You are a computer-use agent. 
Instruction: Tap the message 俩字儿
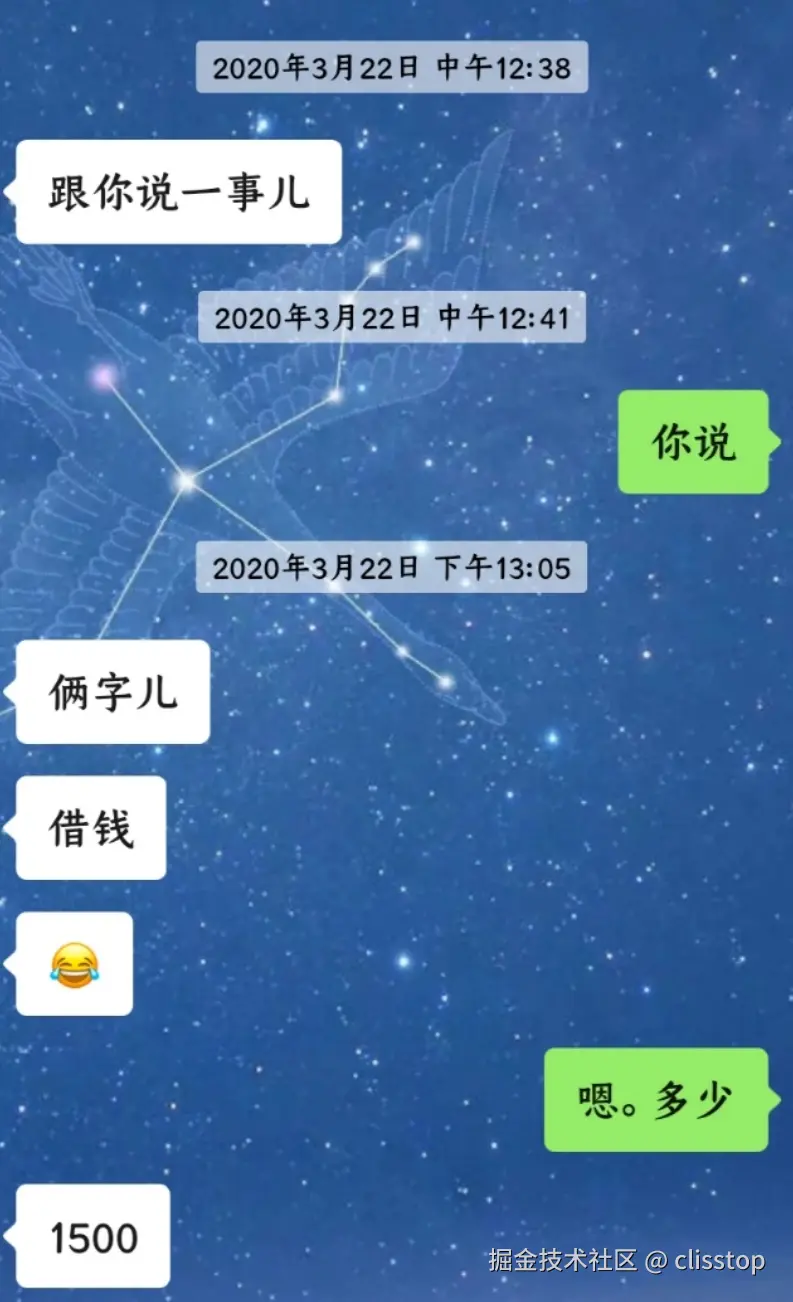pos(111,693)
